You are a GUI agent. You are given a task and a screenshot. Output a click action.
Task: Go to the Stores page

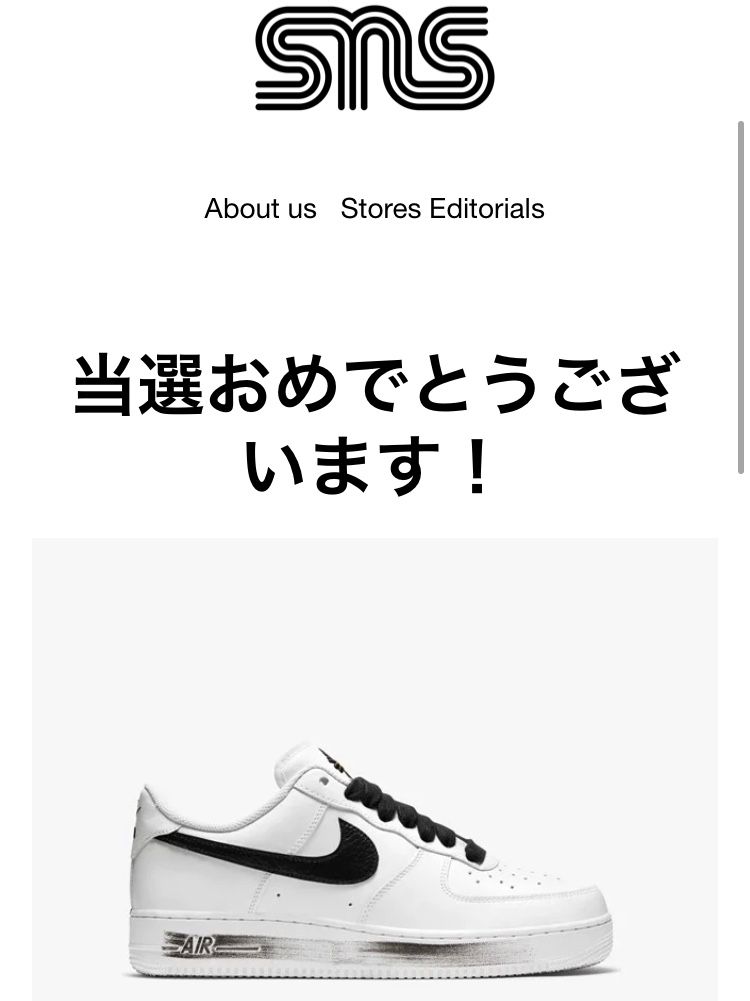tap(381, 209)
